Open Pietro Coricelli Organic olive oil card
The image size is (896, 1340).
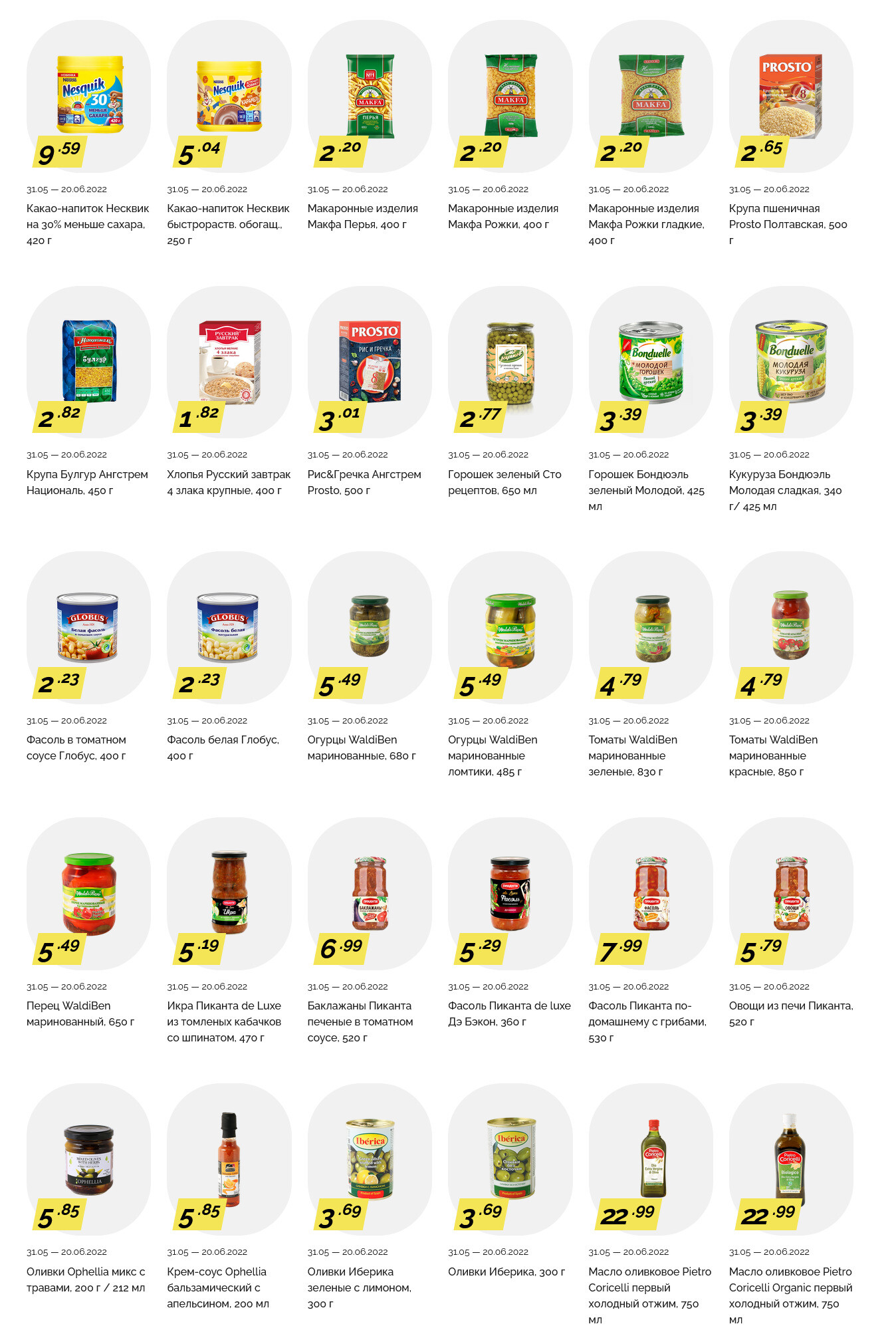791,1159
